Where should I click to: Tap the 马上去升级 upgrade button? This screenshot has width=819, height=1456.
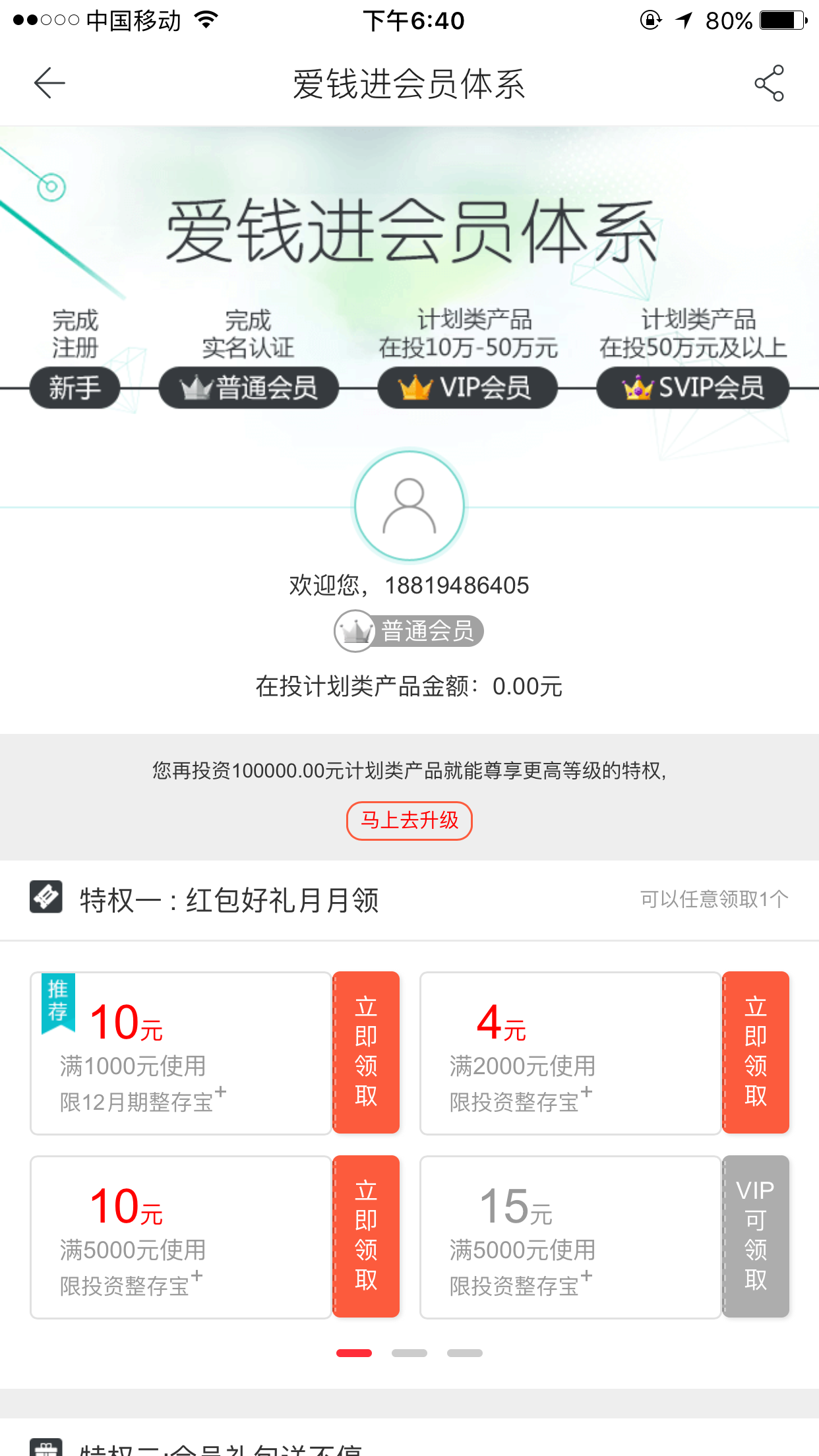pyautogui.click(x=409, y=820)
